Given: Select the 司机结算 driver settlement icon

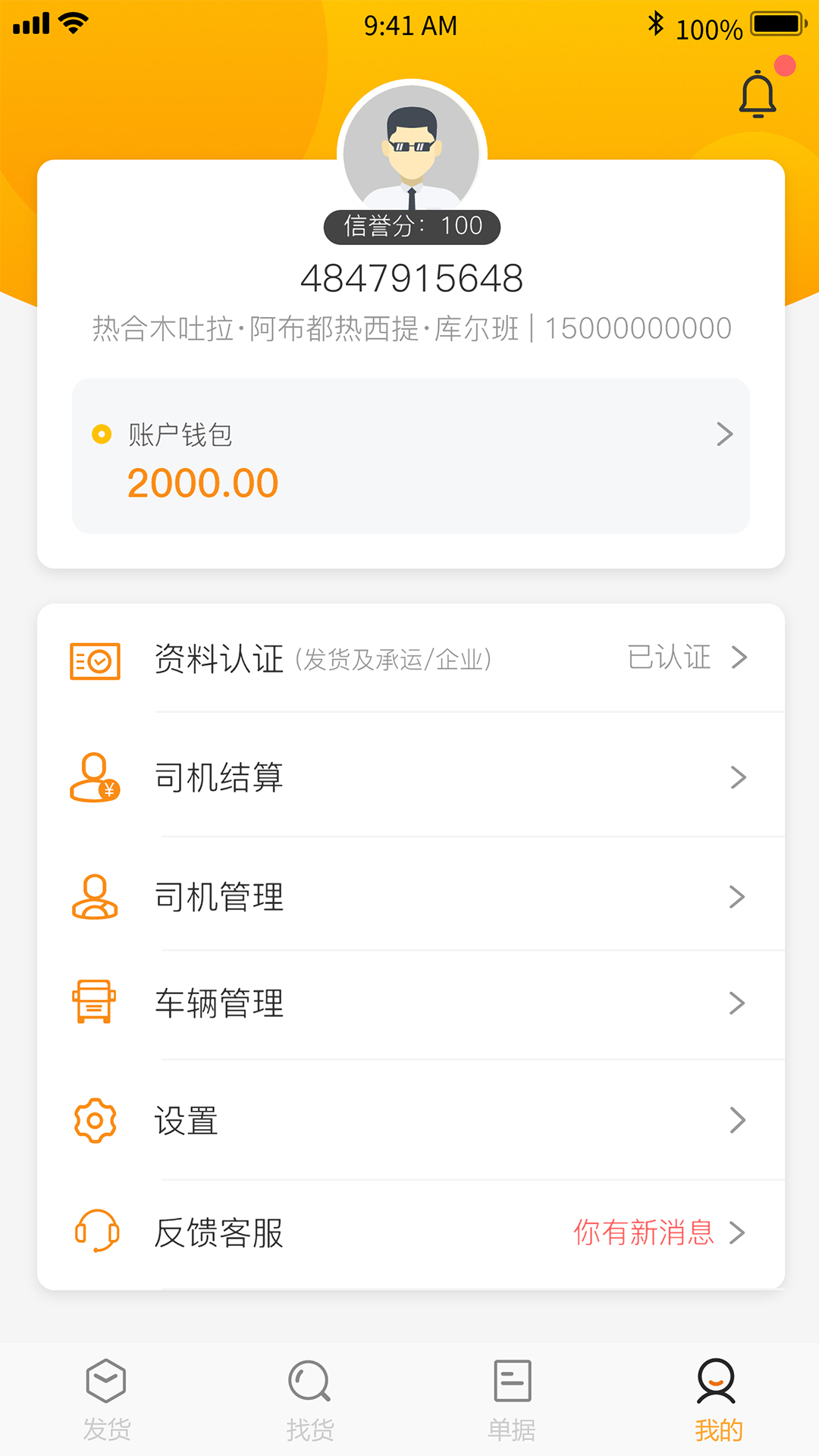Looking at the screenshot, I should tap(94, 777).
